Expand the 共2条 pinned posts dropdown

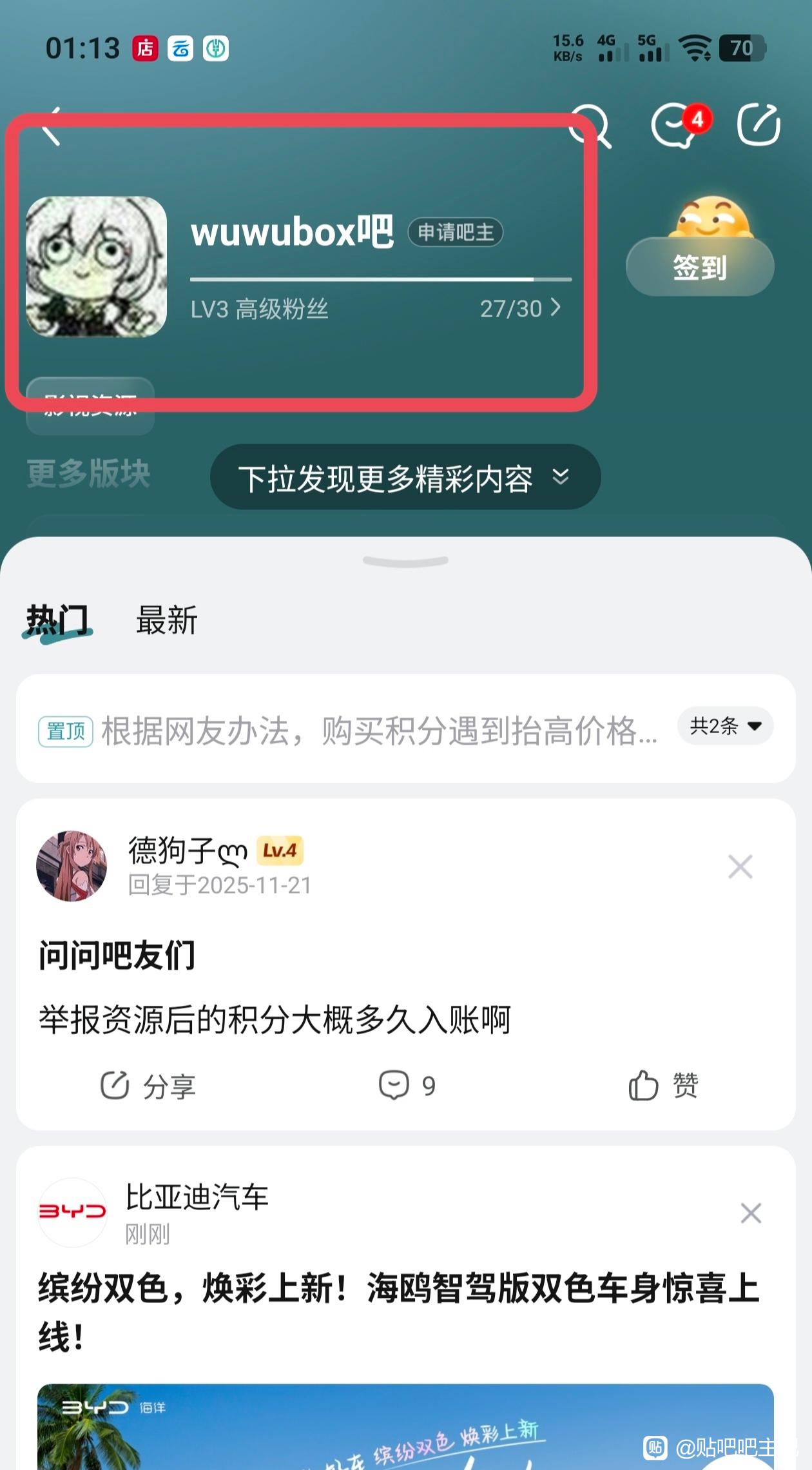tap(725, 726)
